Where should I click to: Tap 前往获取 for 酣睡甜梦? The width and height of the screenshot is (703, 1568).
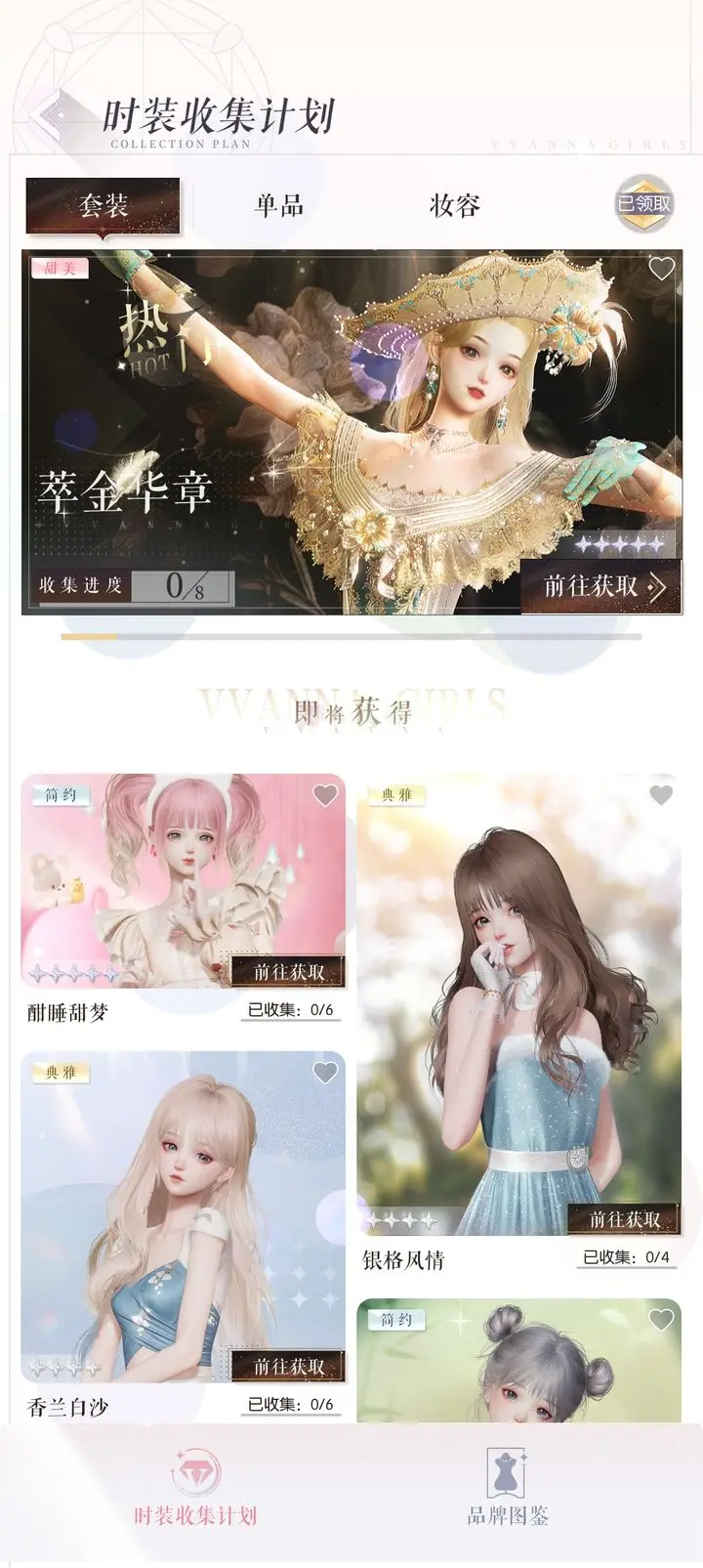pyautogui.click(x=288, y=972)
